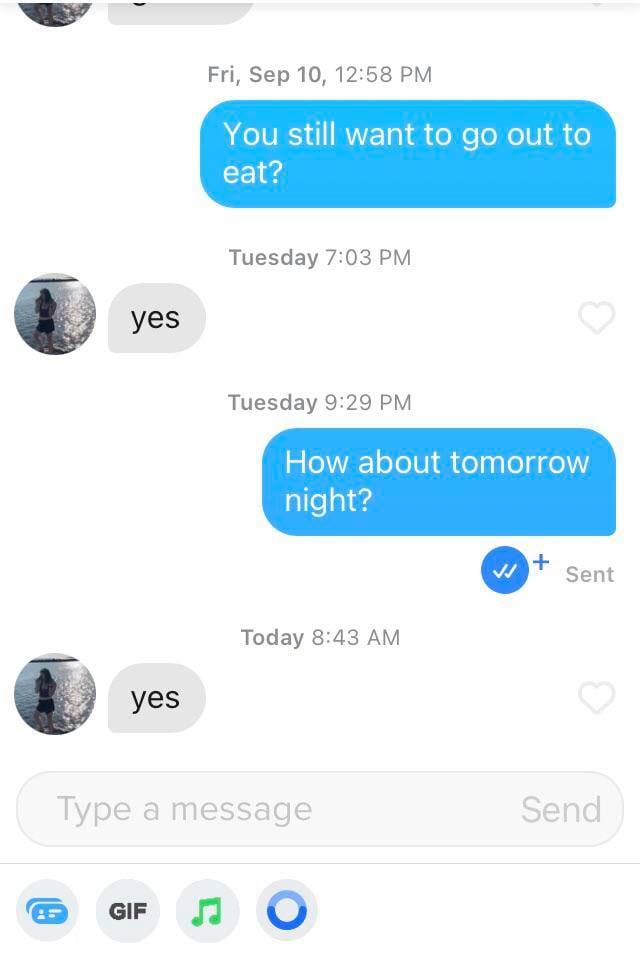Like the "yes" message from Tuesday 7:03 PM
This screenshot has width=640, height=959.
tap(596, 318)
